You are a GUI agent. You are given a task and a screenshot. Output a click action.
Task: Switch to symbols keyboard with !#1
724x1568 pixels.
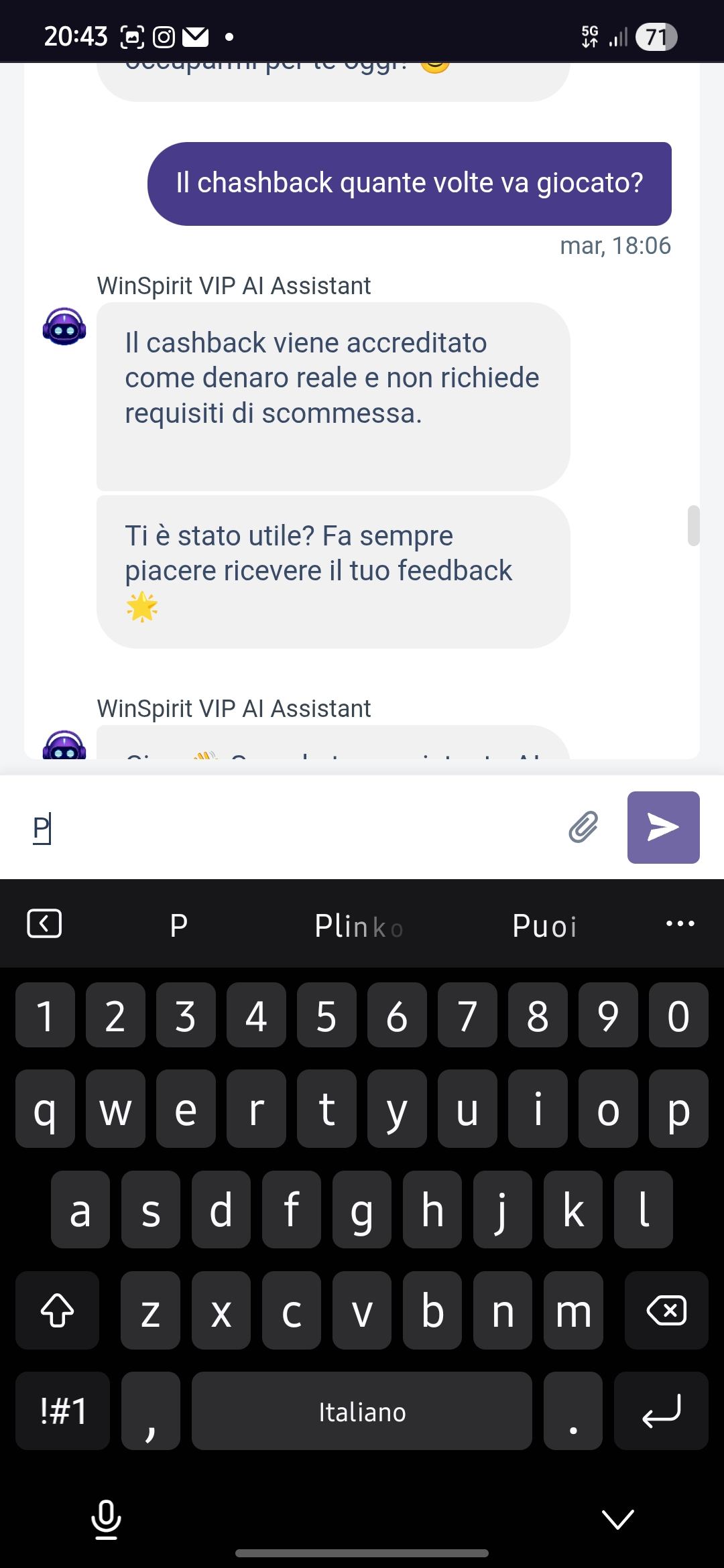pos(63,1411)
